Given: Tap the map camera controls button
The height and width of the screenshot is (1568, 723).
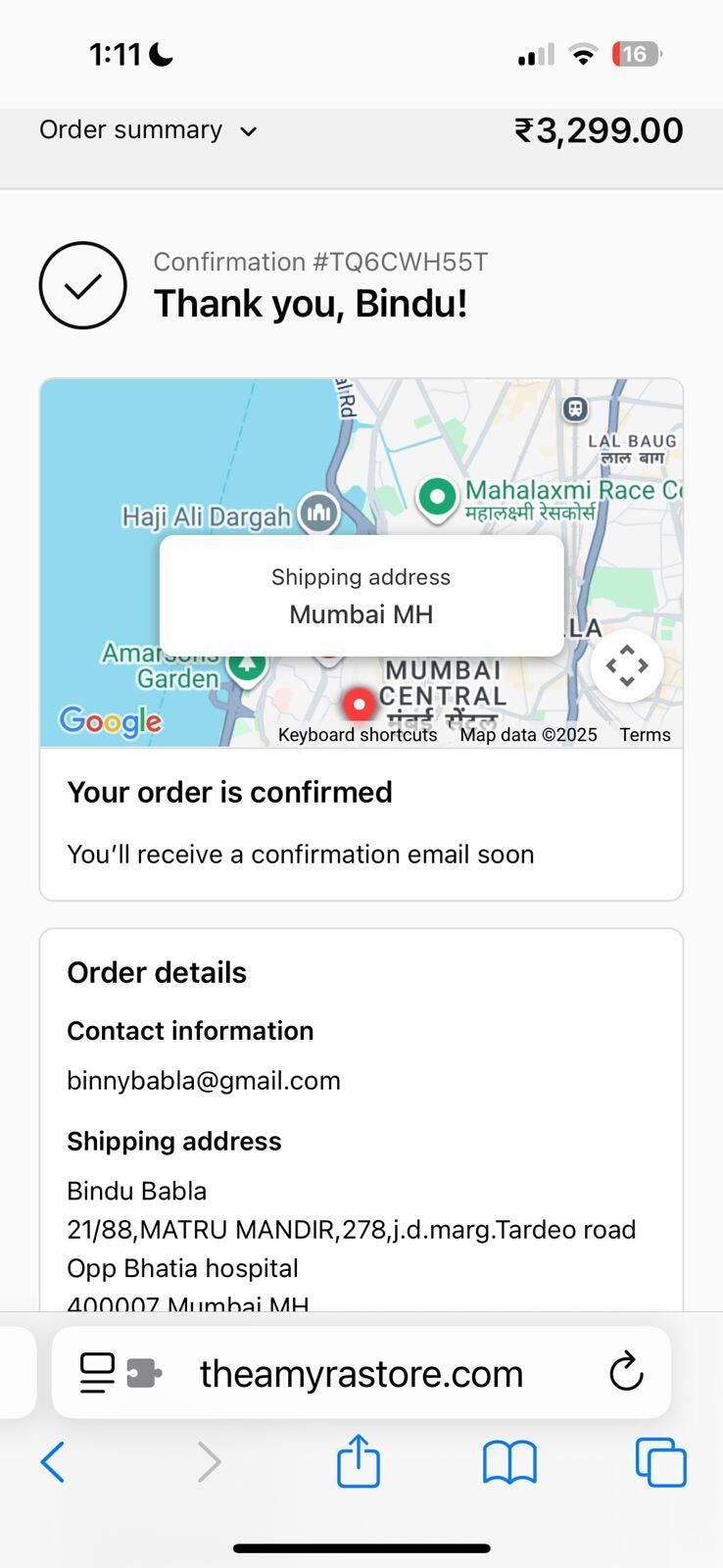Looking at the screenshot, I should (x=627, y=666).
